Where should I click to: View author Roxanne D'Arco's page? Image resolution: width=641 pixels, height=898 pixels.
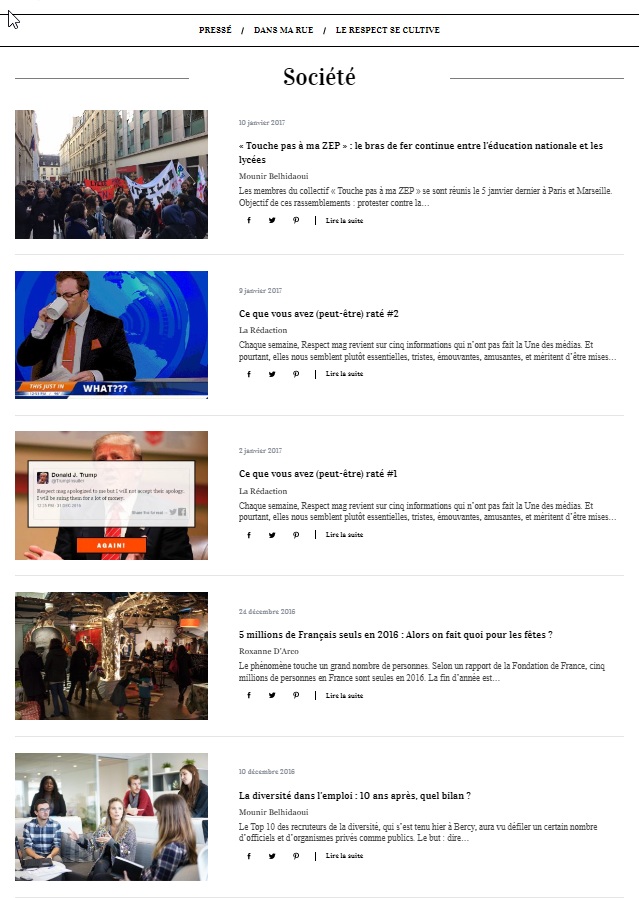click(273, 651)
